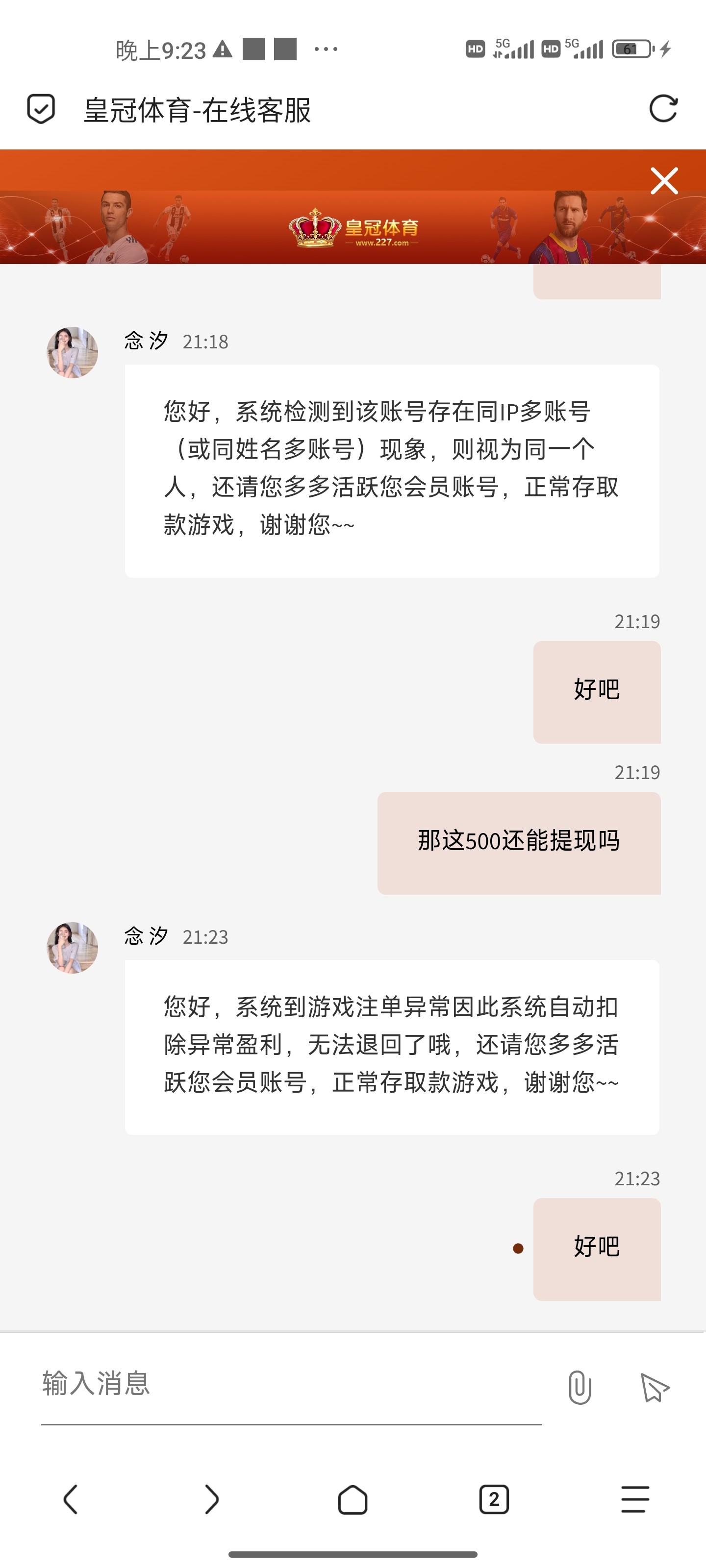Go back to the previous page

point(71,1498)
